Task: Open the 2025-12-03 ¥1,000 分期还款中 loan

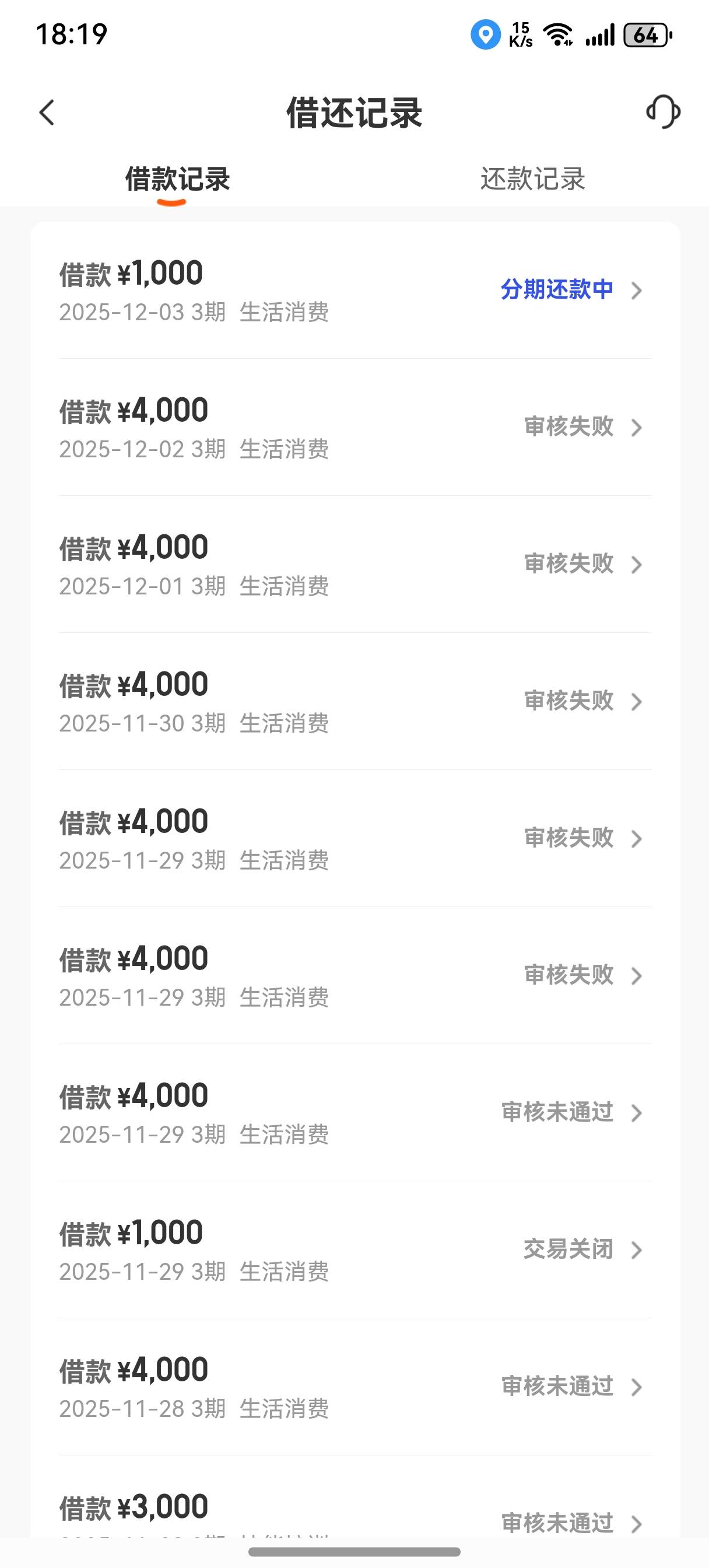Action: click(x=355, y=290)
